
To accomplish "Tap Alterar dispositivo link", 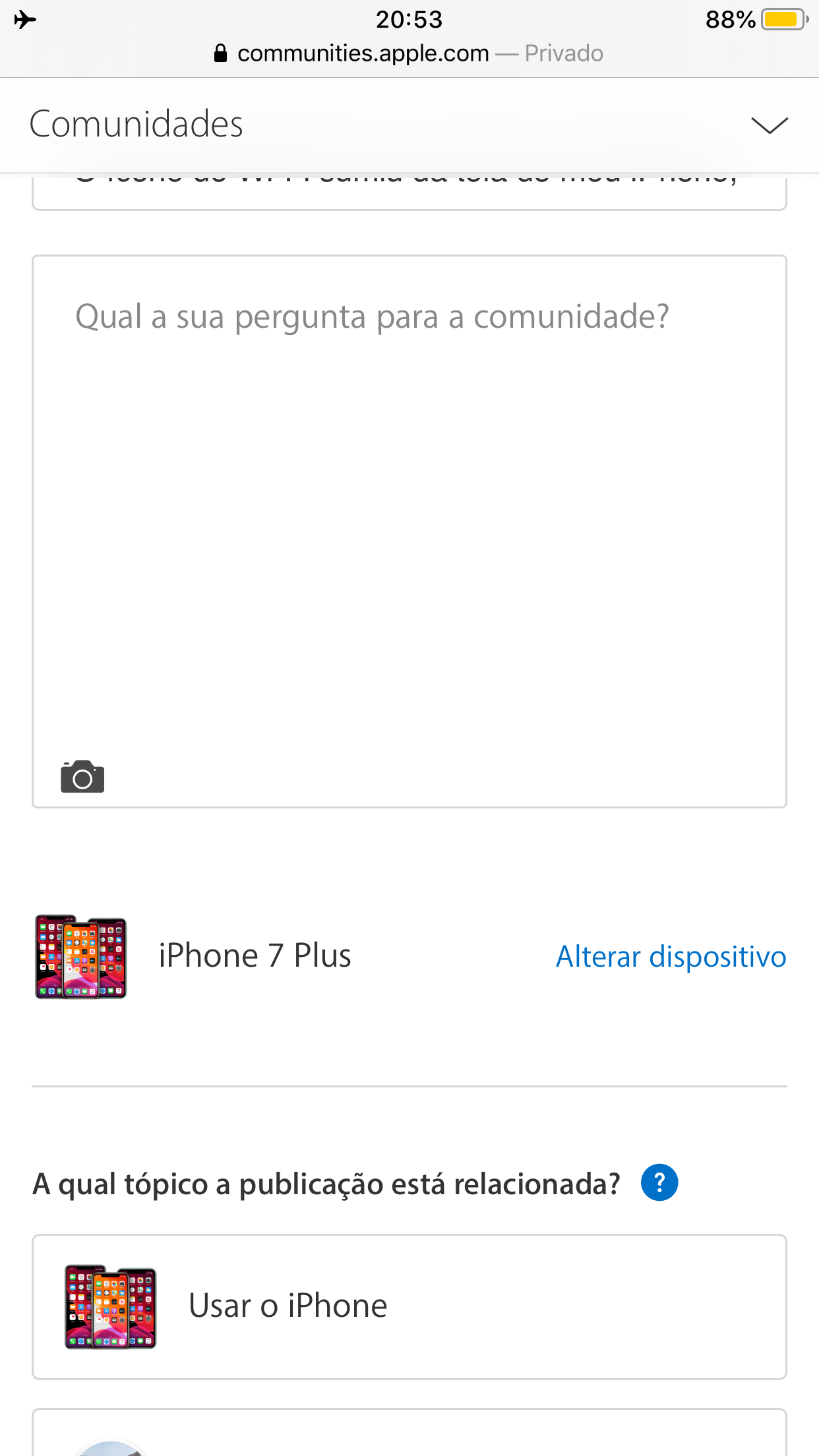I will pyautogui.click(x=671, y=957).
